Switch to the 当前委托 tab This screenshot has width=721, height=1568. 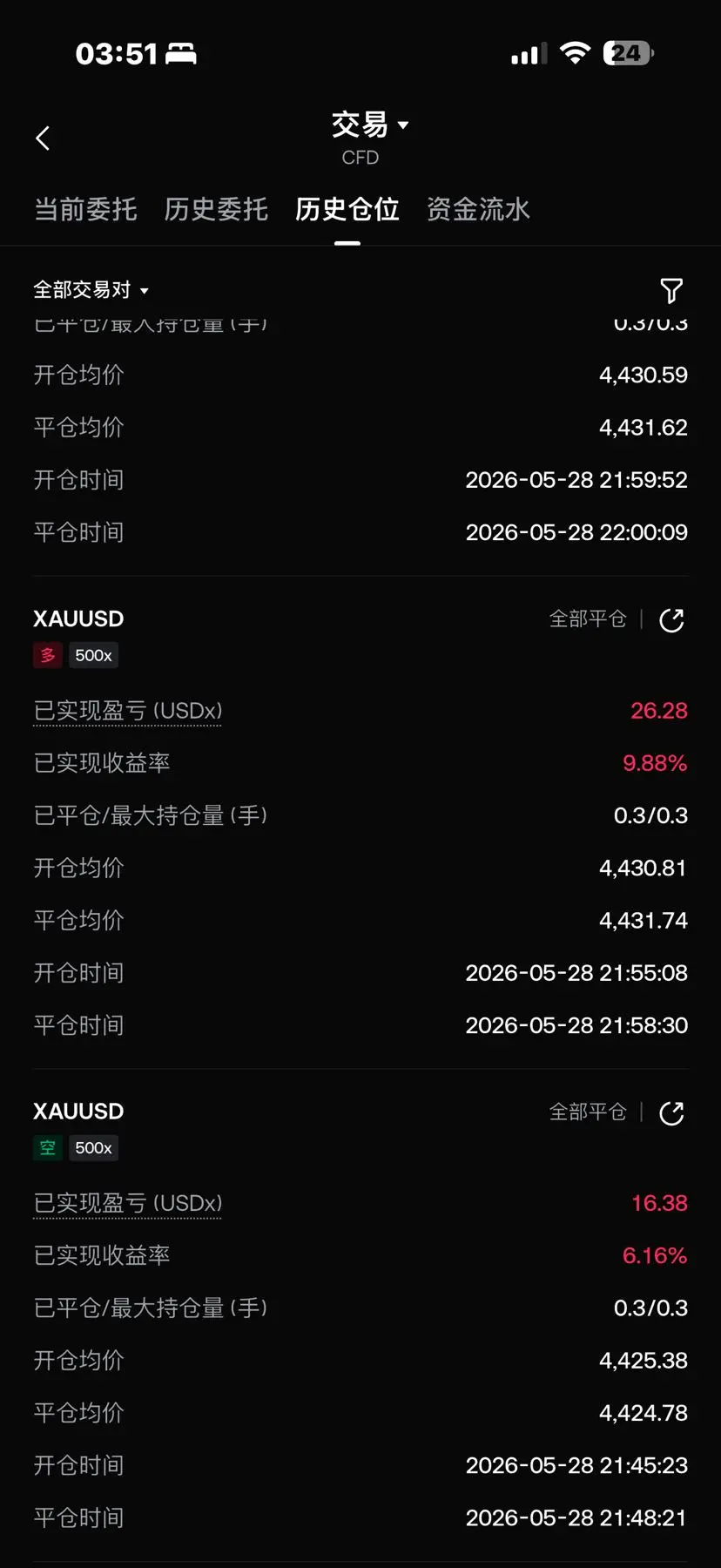85,209
